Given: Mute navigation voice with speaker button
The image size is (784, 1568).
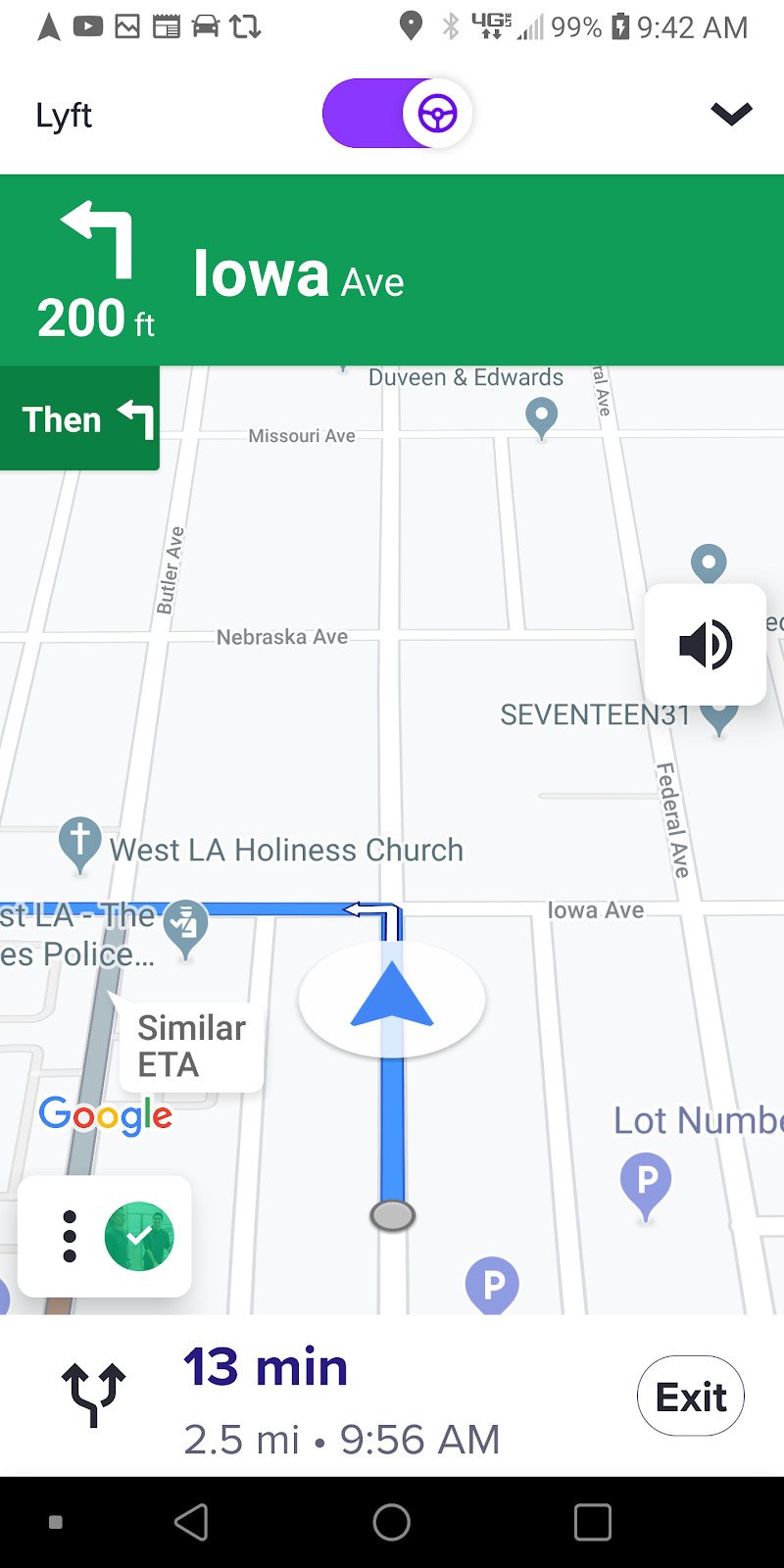Looking at the screenshot, I should [x=705, y=645].
